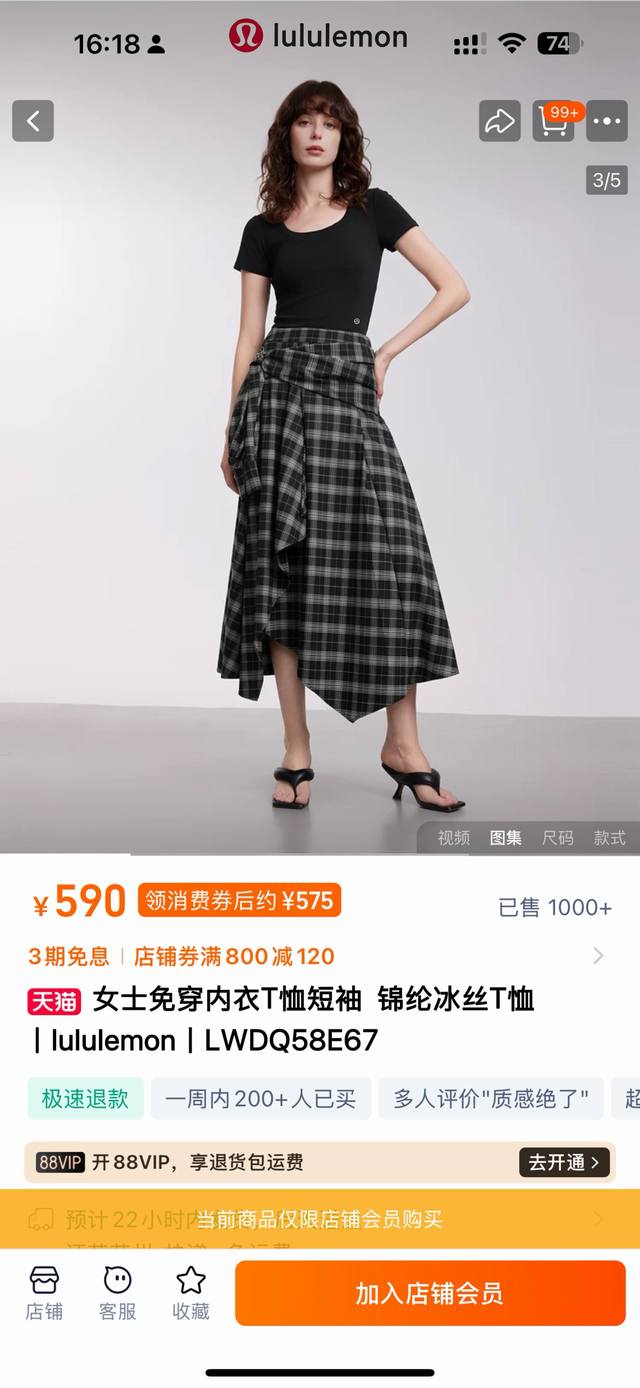Image resolution: width=640 pixels, height=1388 pixels.
Task: Switch to the 视频 tab
Action: tap(453, 838)
